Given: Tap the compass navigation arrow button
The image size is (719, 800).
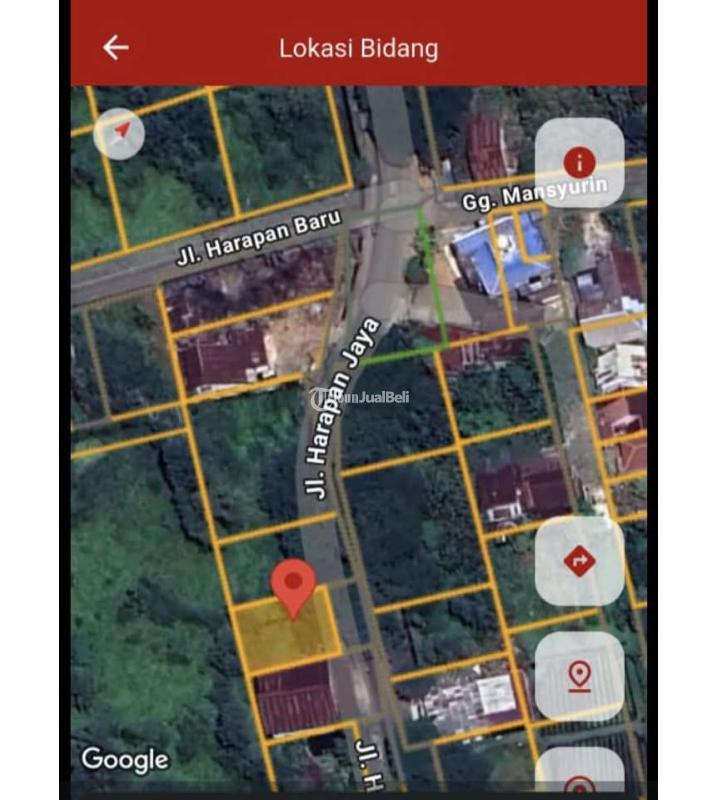Looking at the screenshot, I should click(x=119, y=133).
